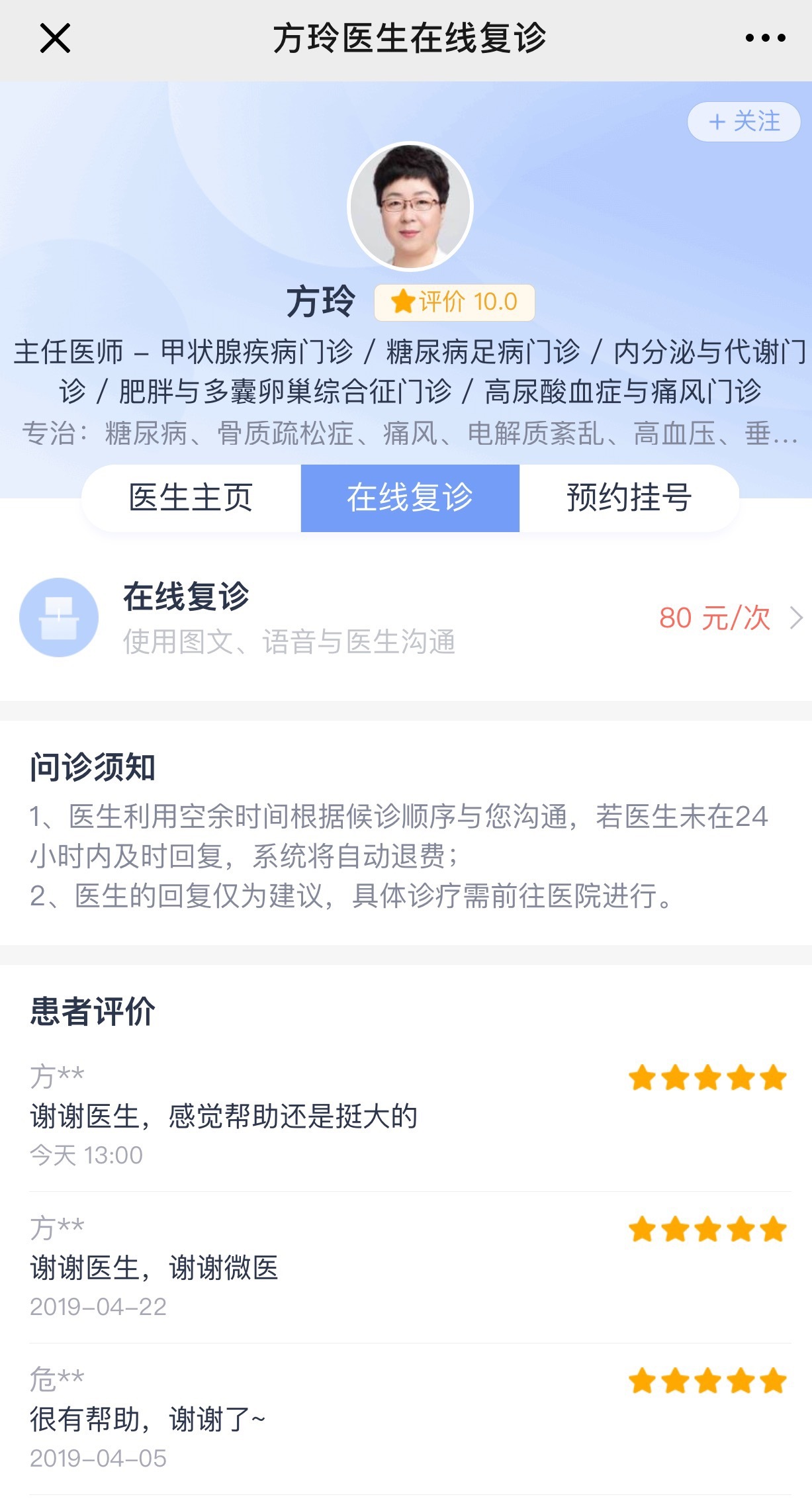Viewport: 812px width, 1501px height.
Task: Open the 评价 10.0 rating badge
Action: point(455,302)
